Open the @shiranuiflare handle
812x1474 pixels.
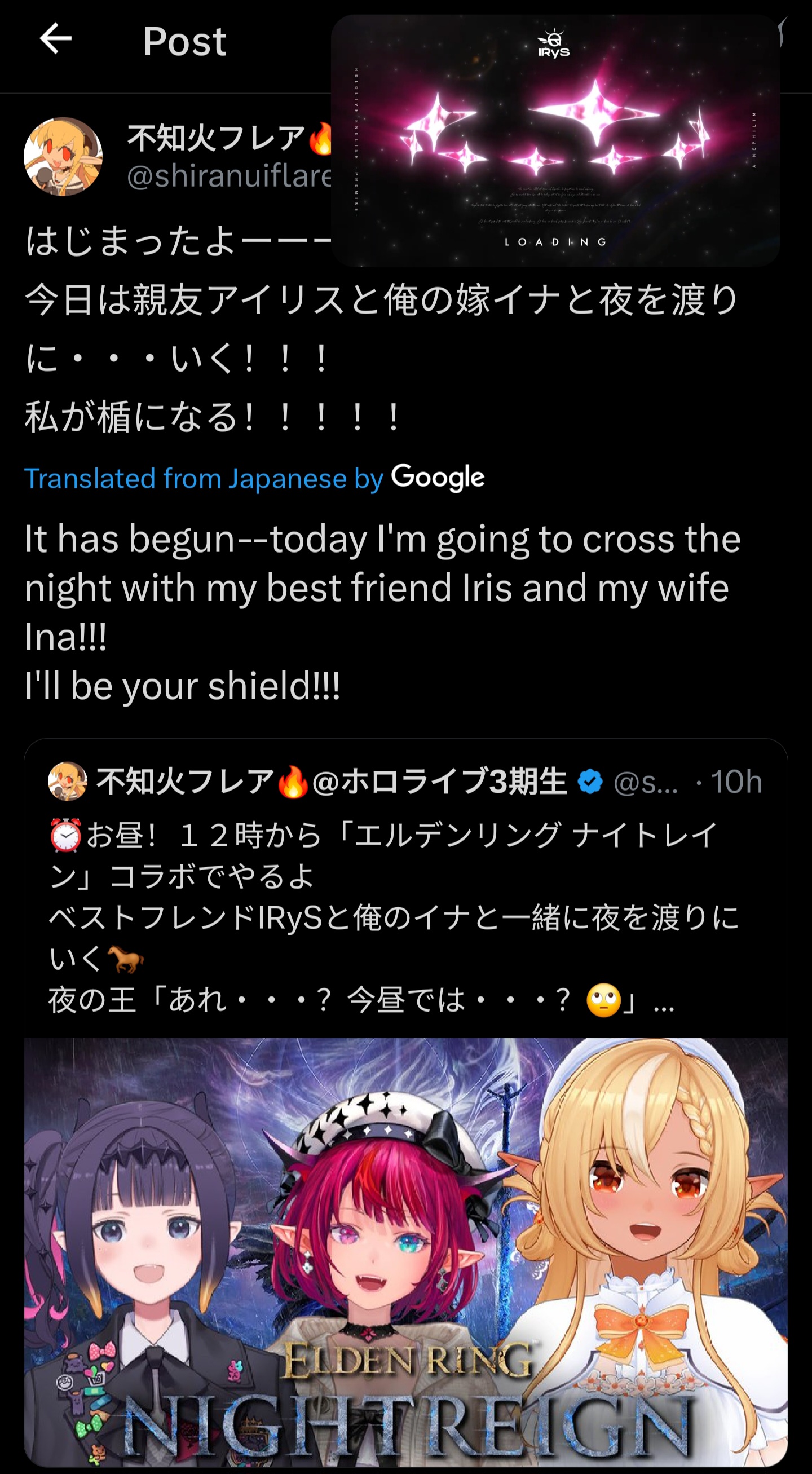(229, 176)
